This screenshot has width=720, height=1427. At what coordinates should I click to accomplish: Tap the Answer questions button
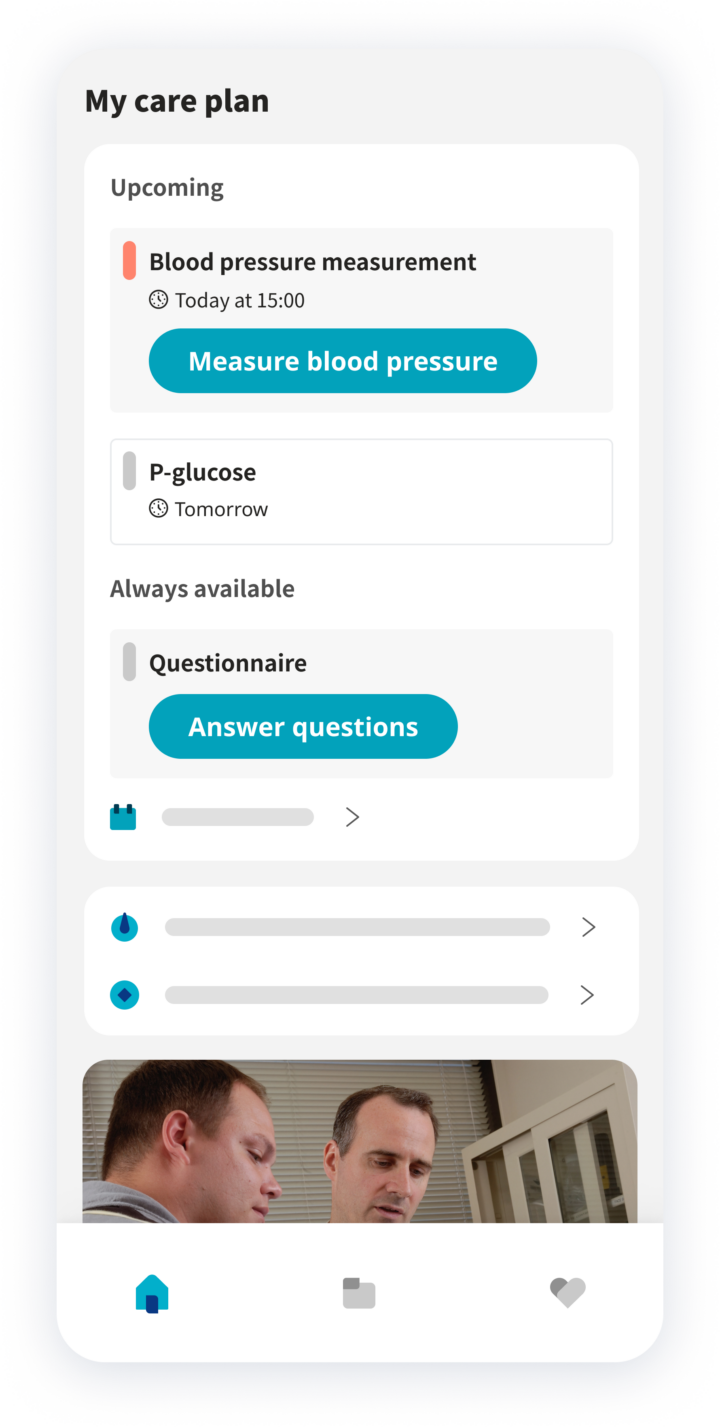[303, 727]
